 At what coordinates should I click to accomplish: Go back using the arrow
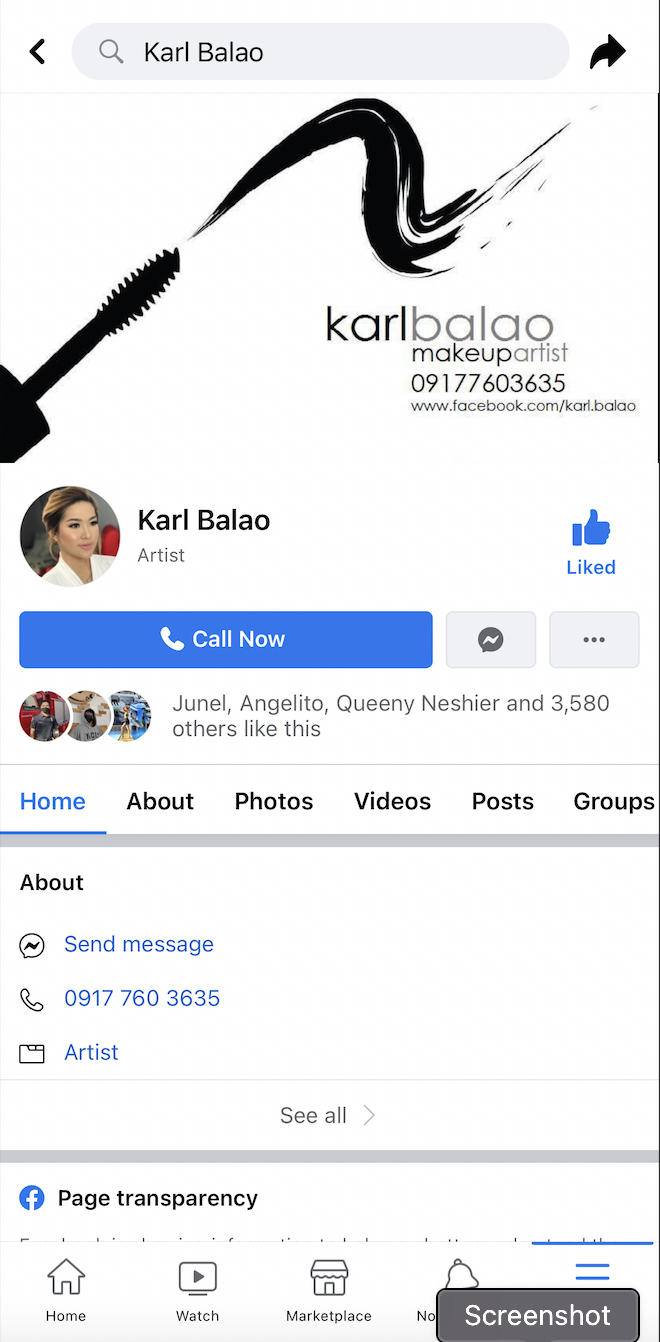pos(38,52)
